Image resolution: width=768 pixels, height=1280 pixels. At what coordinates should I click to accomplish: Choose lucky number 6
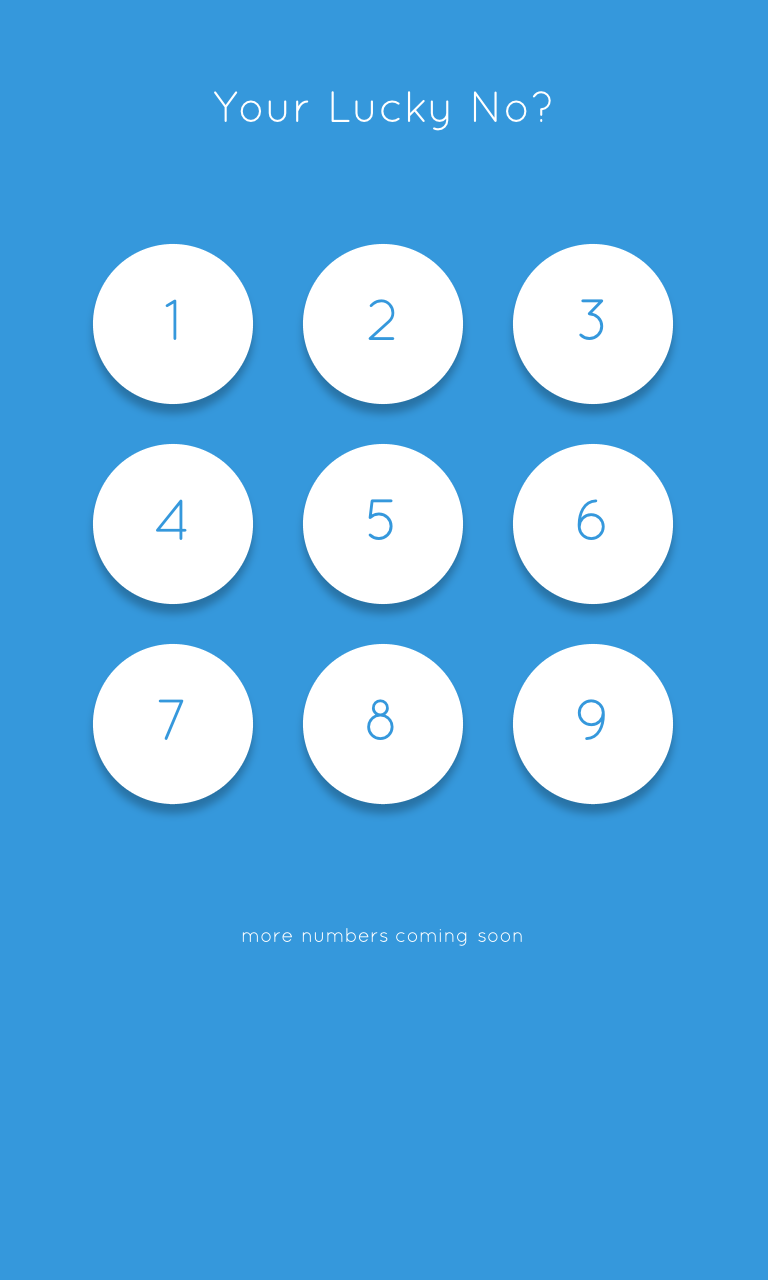coord(593,524)
